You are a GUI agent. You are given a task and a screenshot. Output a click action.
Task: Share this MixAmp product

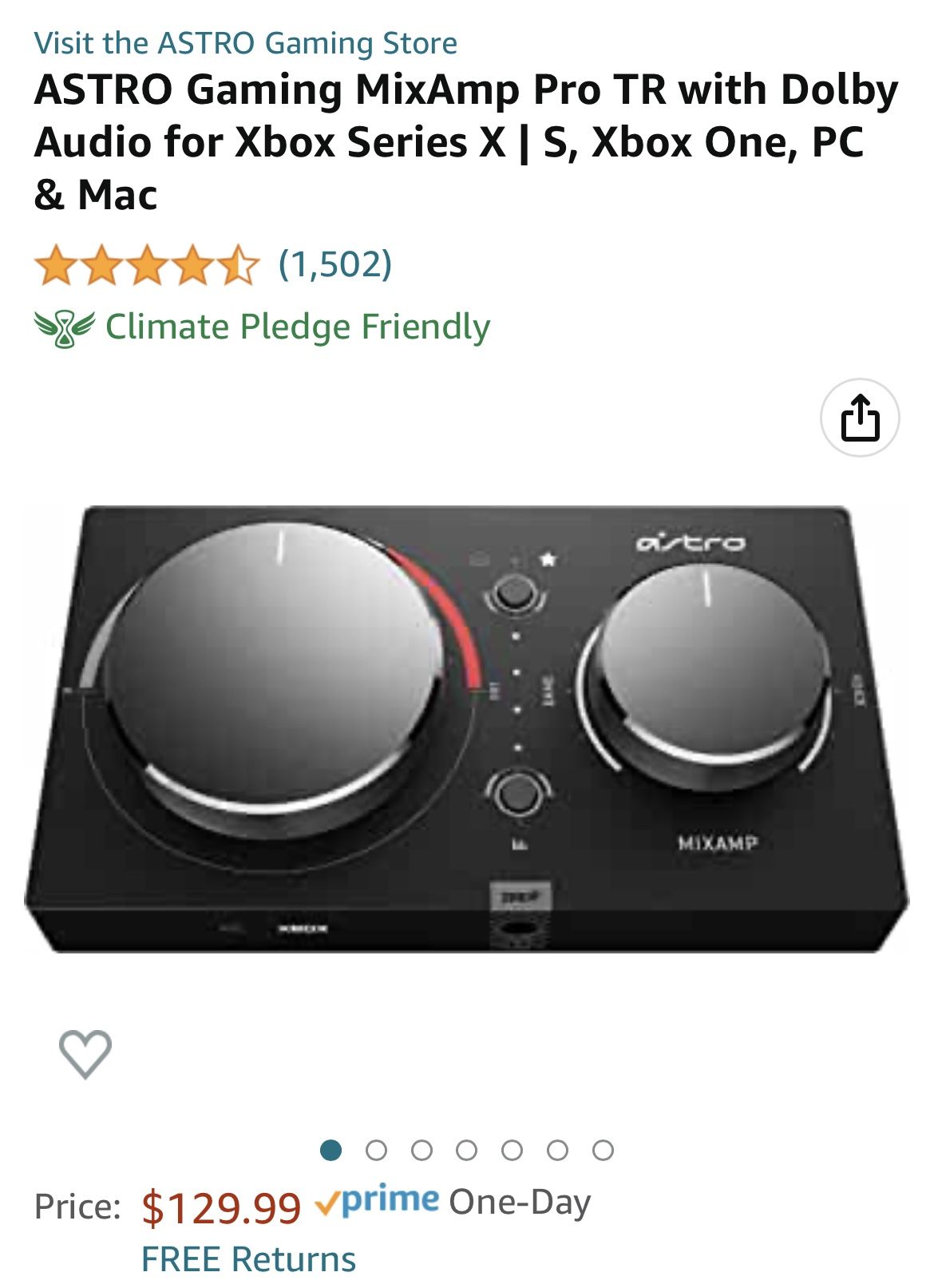860,418
